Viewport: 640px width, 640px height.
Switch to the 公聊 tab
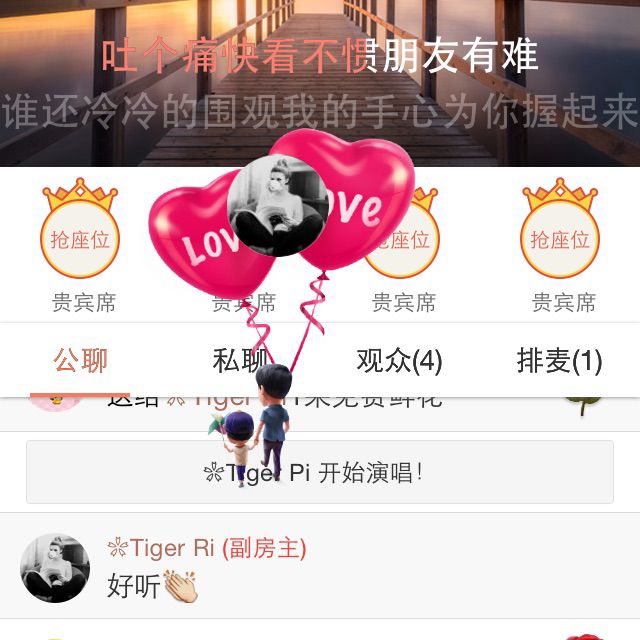point(80,361)
